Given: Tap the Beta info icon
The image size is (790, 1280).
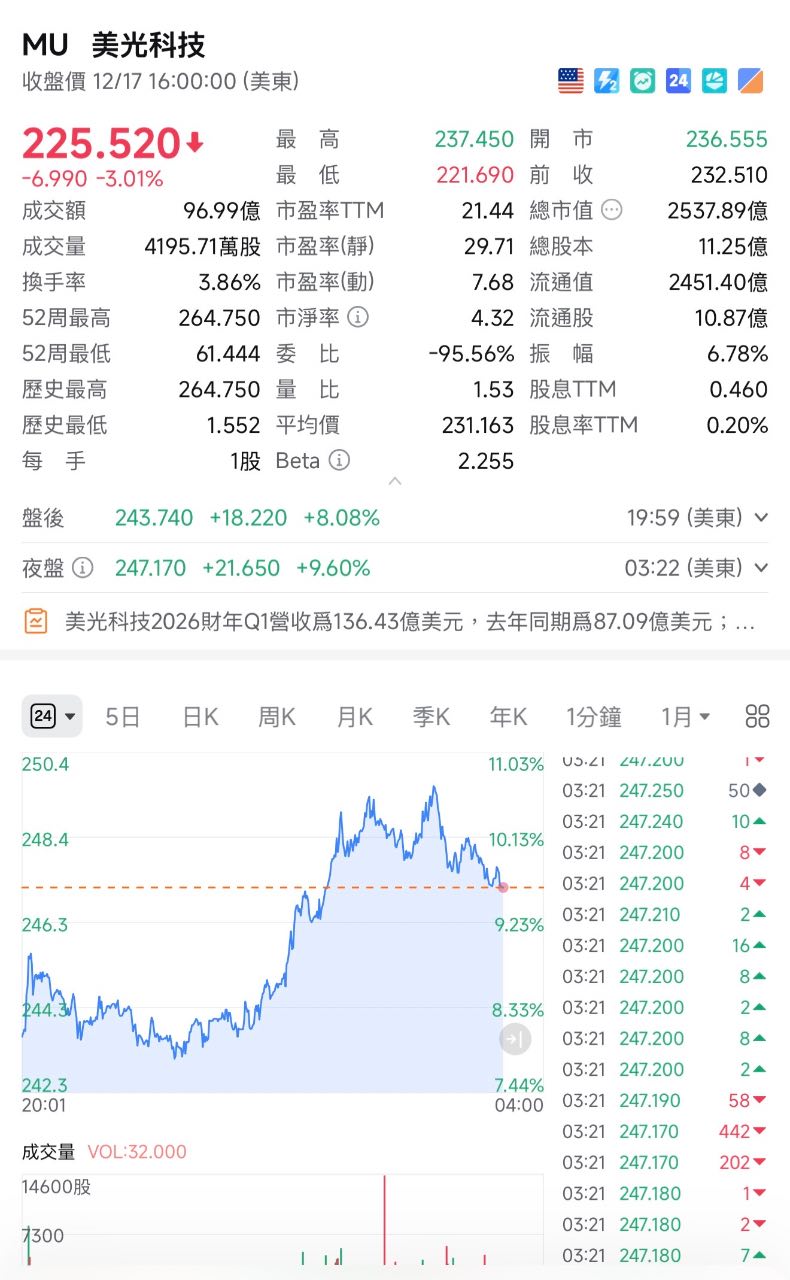Looking at the screenshot, I should (x=340, y=461).
